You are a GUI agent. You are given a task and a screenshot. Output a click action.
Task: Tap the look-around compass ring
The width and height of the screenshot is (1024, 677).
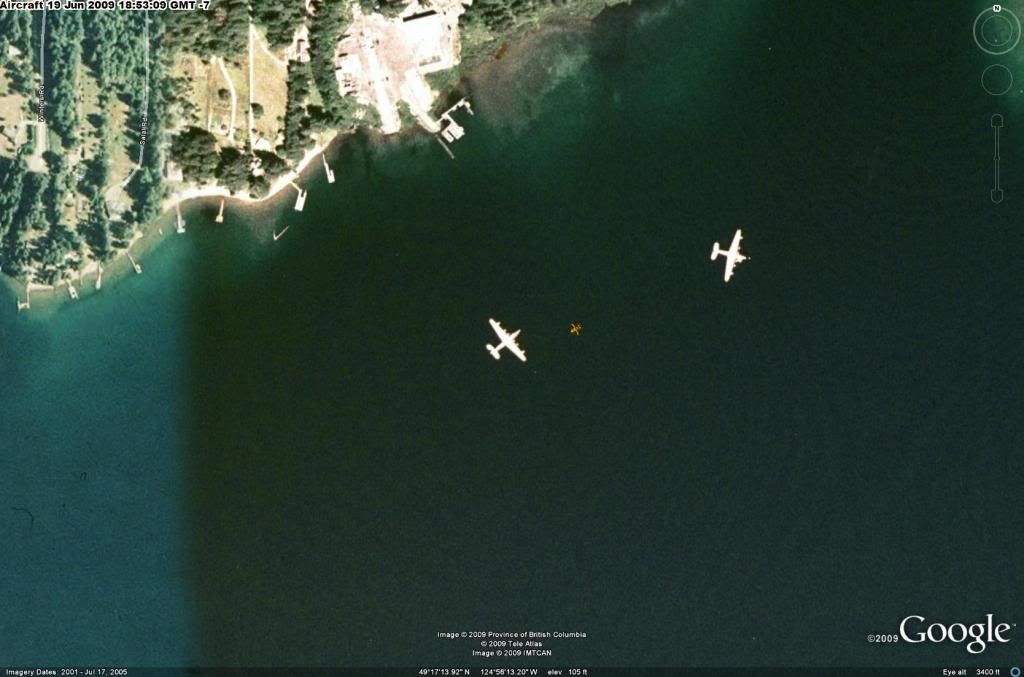(x=977, y=30)
